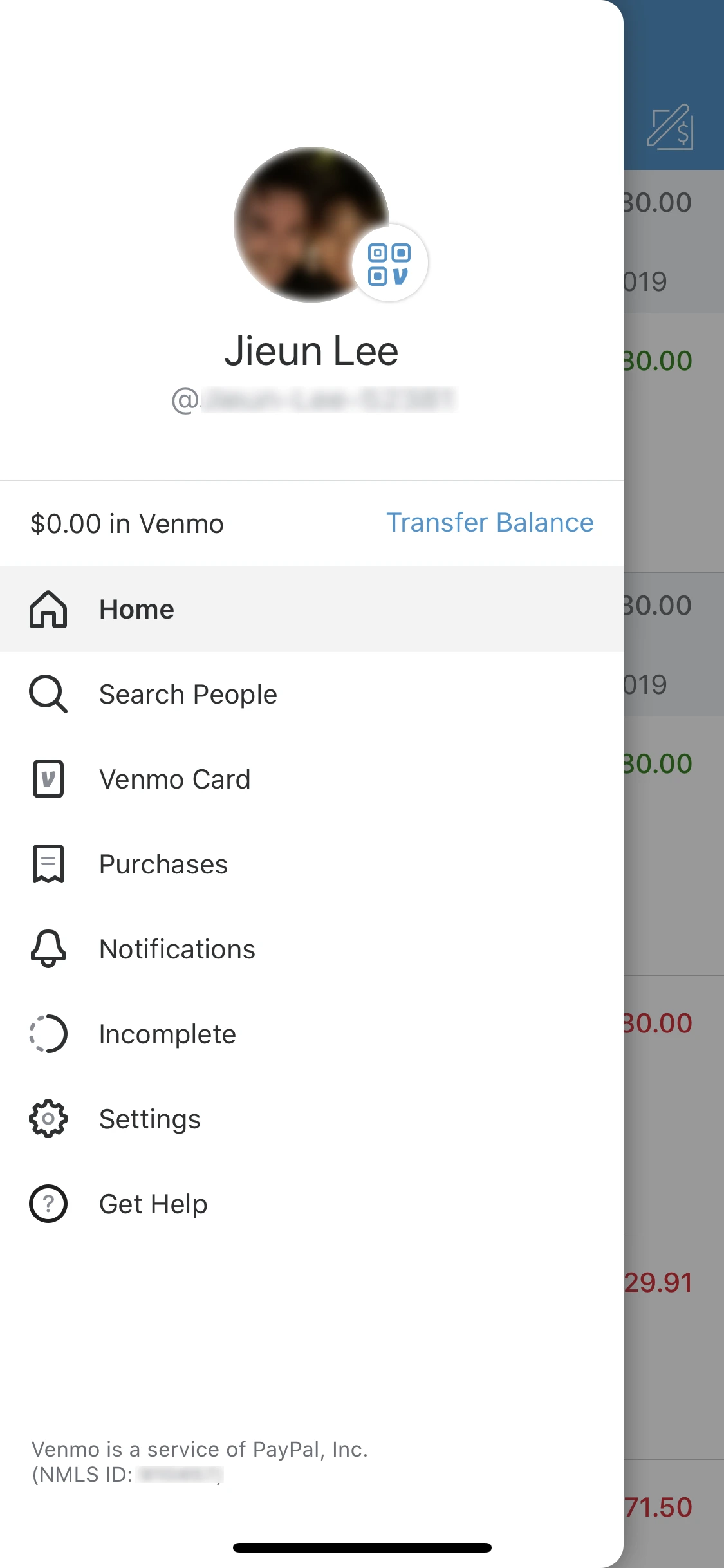Open Search People
Viewport: 724px width, 1568px height.
(x=311, y=694)
